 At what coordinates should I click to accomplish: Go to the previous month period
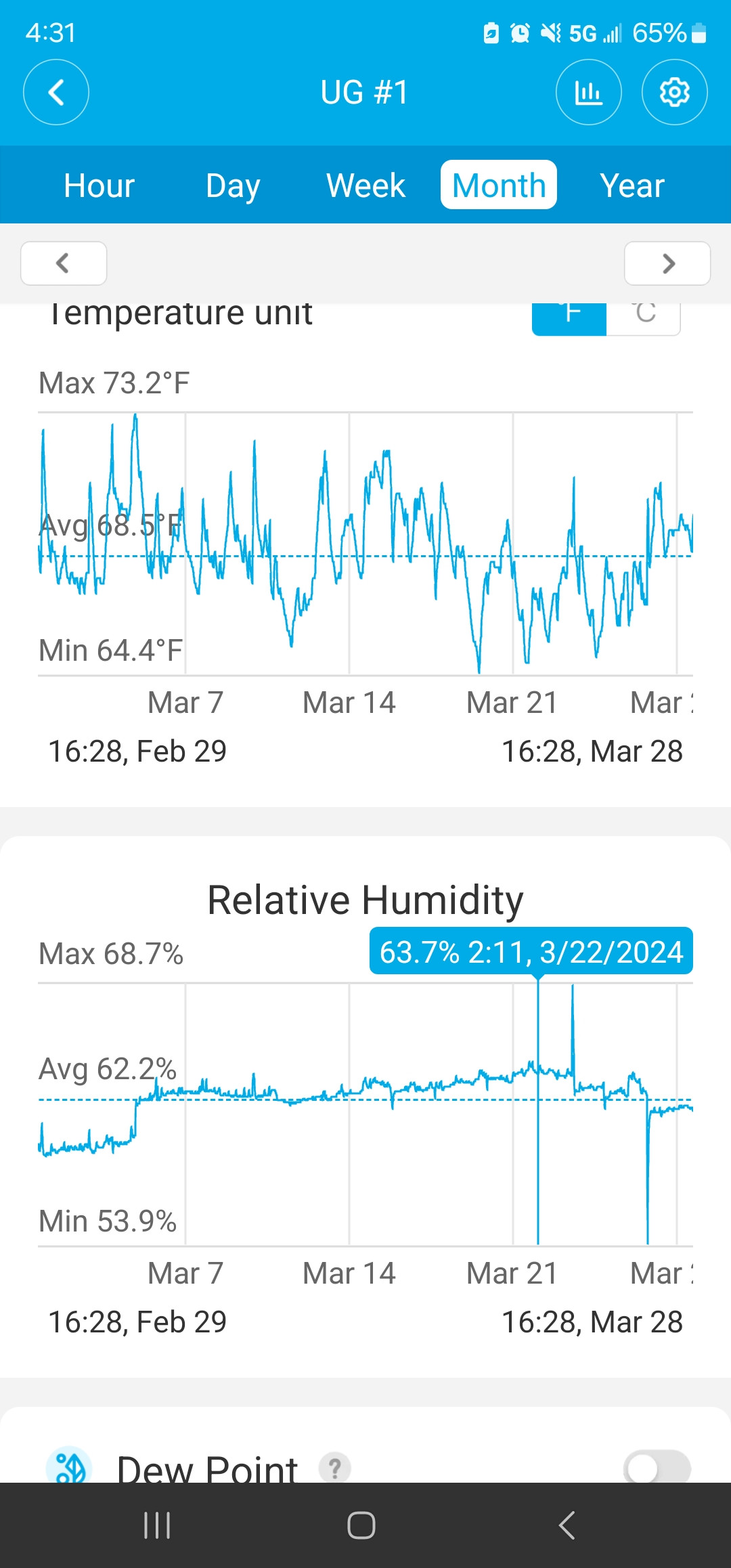(x=64, y=263)
